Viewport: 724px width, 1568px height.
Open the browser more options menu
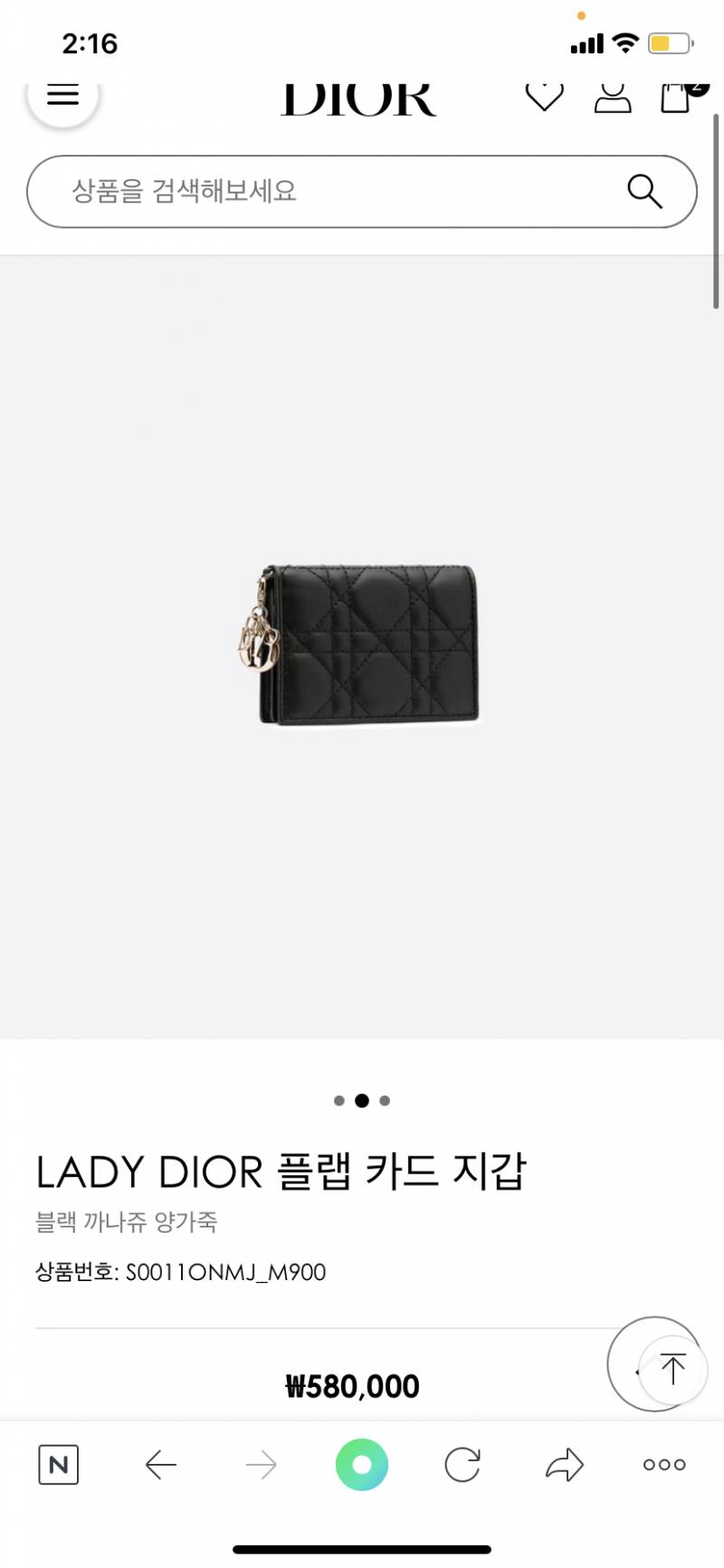point(664,1465)
